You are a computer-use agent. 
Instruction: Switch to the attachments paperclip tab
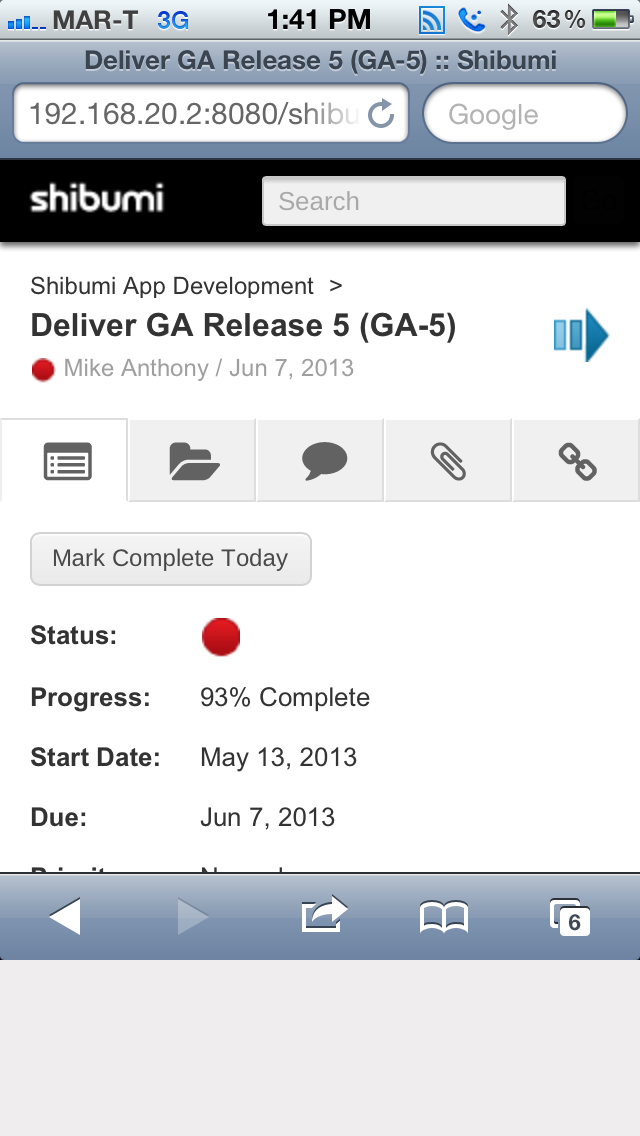tap(449, 461)
